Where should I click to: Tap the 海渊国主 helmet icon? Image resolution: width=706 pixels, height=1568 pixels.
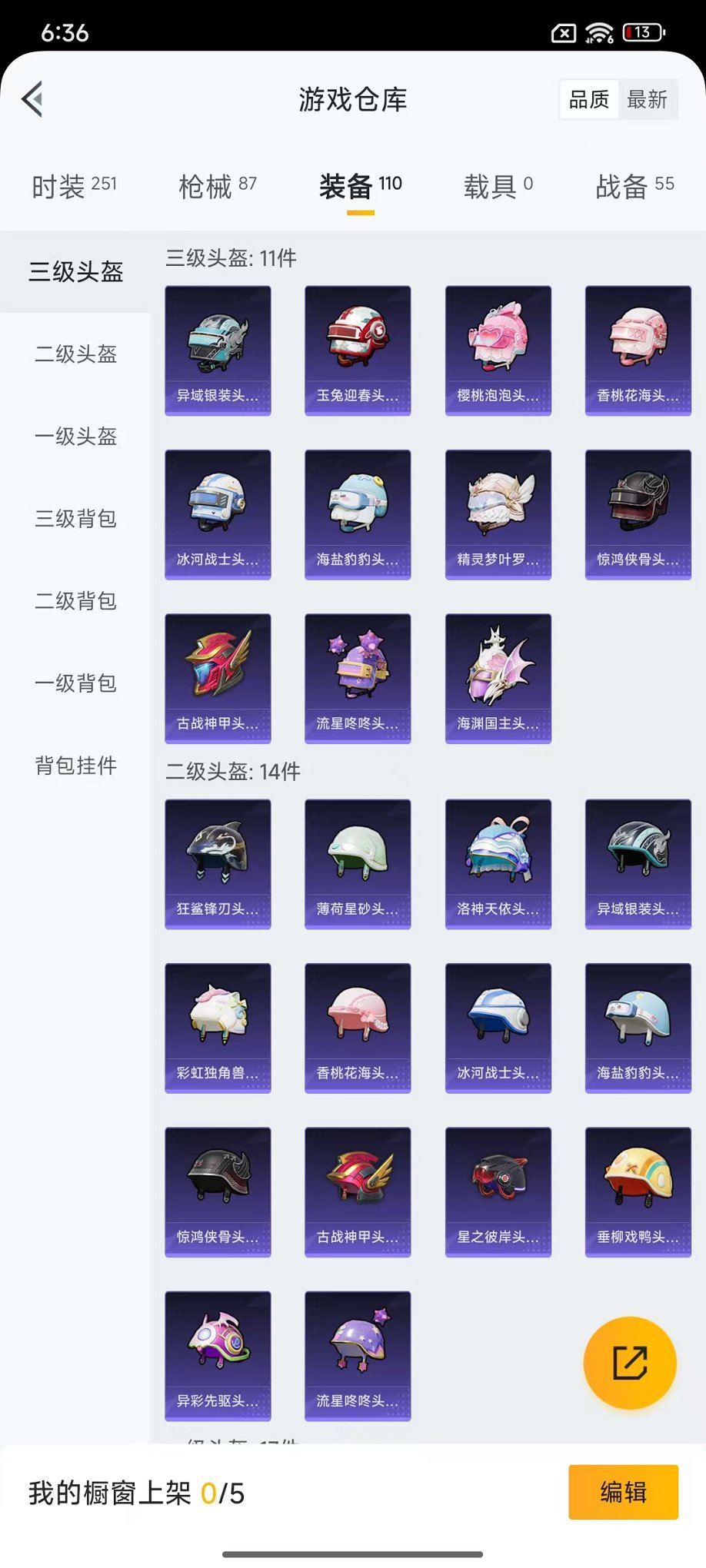(x=498, y=678)
